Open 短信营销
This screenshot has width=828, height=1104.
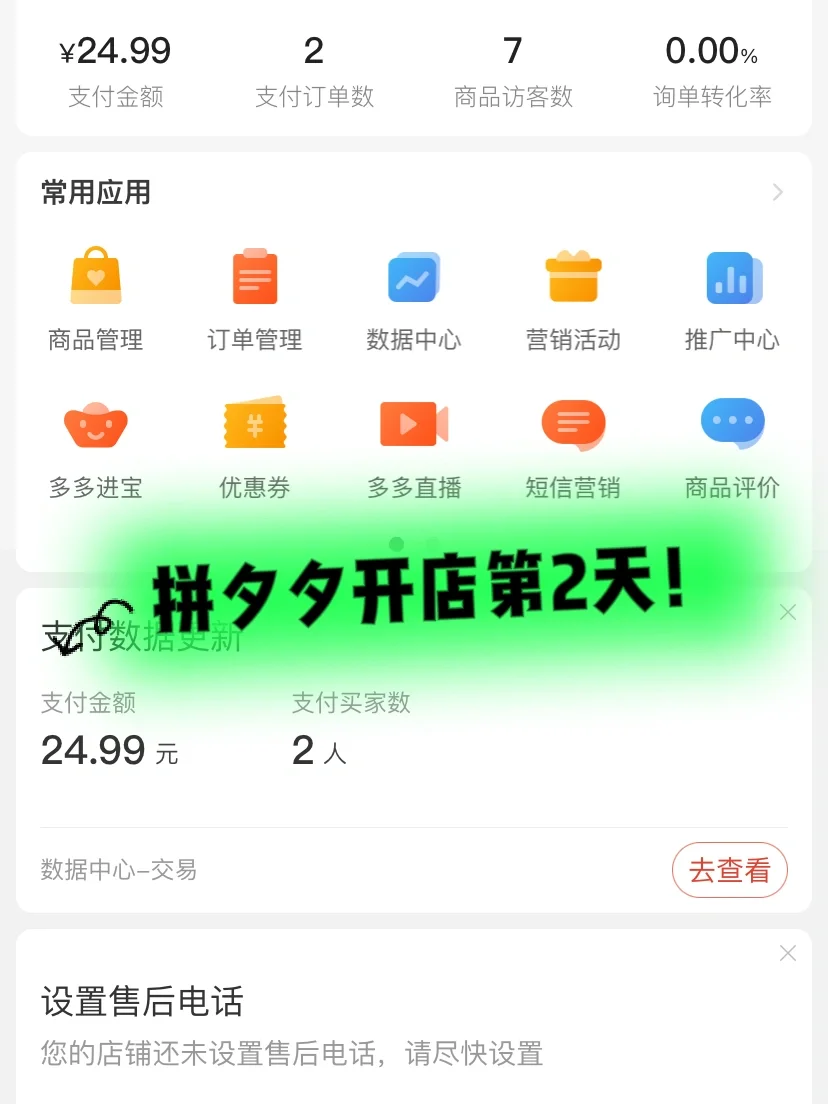pyautogui.click(x=573, y=447)
